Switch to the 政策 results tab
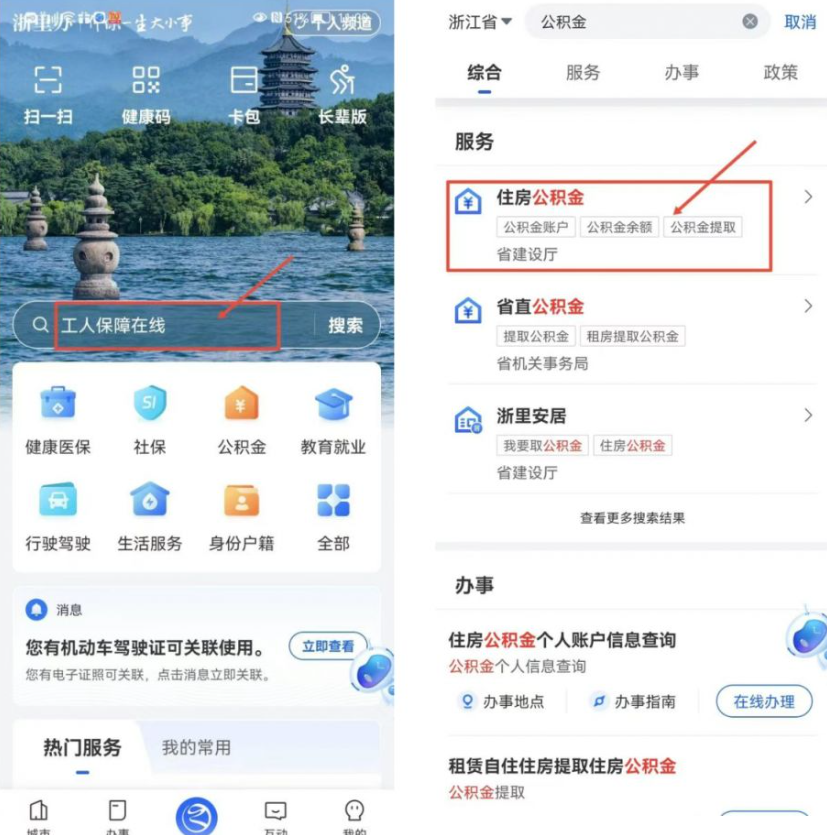The width and height of the screenshot is (827, 835). click(780, 72)
